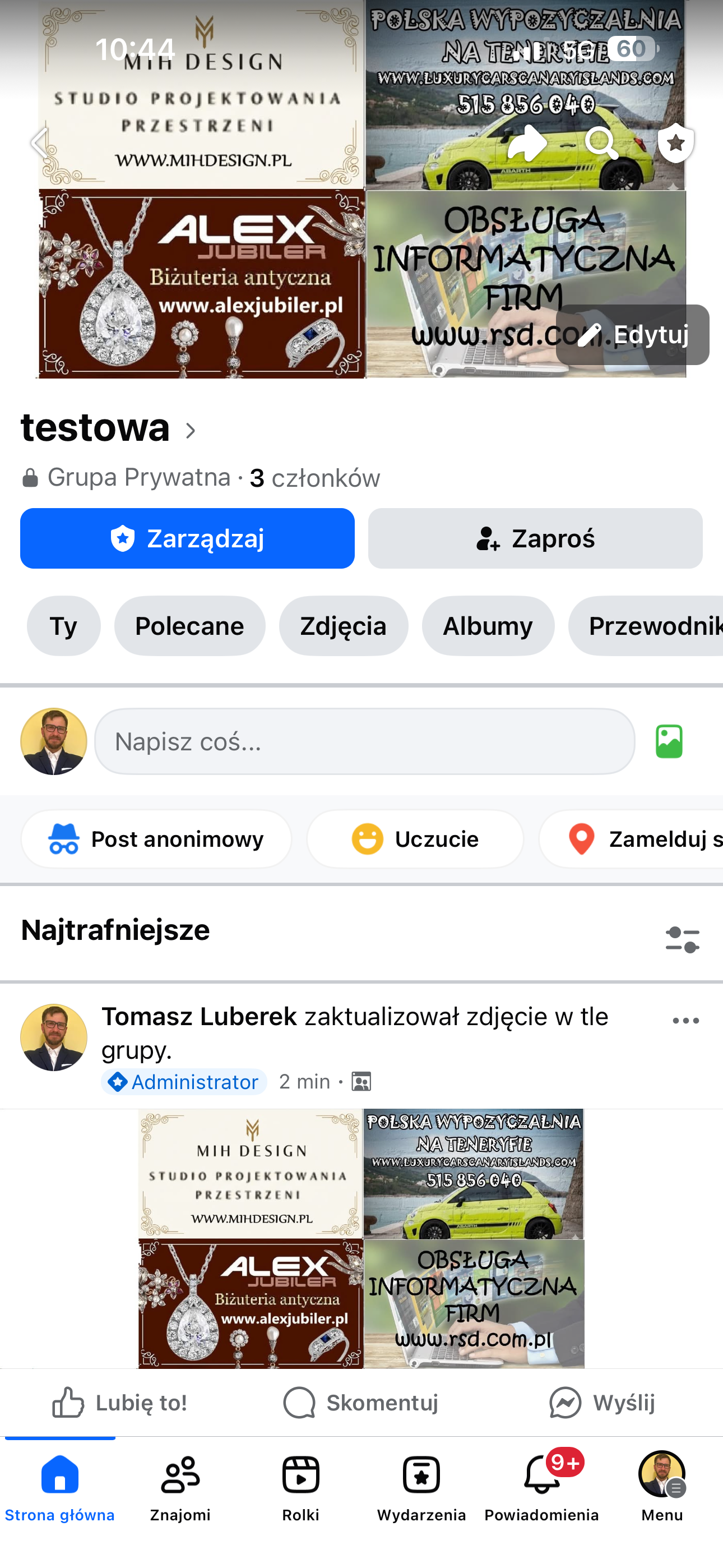Share the group via arrow icon
The image size is (723, 1568).
[x=527, y=143]
